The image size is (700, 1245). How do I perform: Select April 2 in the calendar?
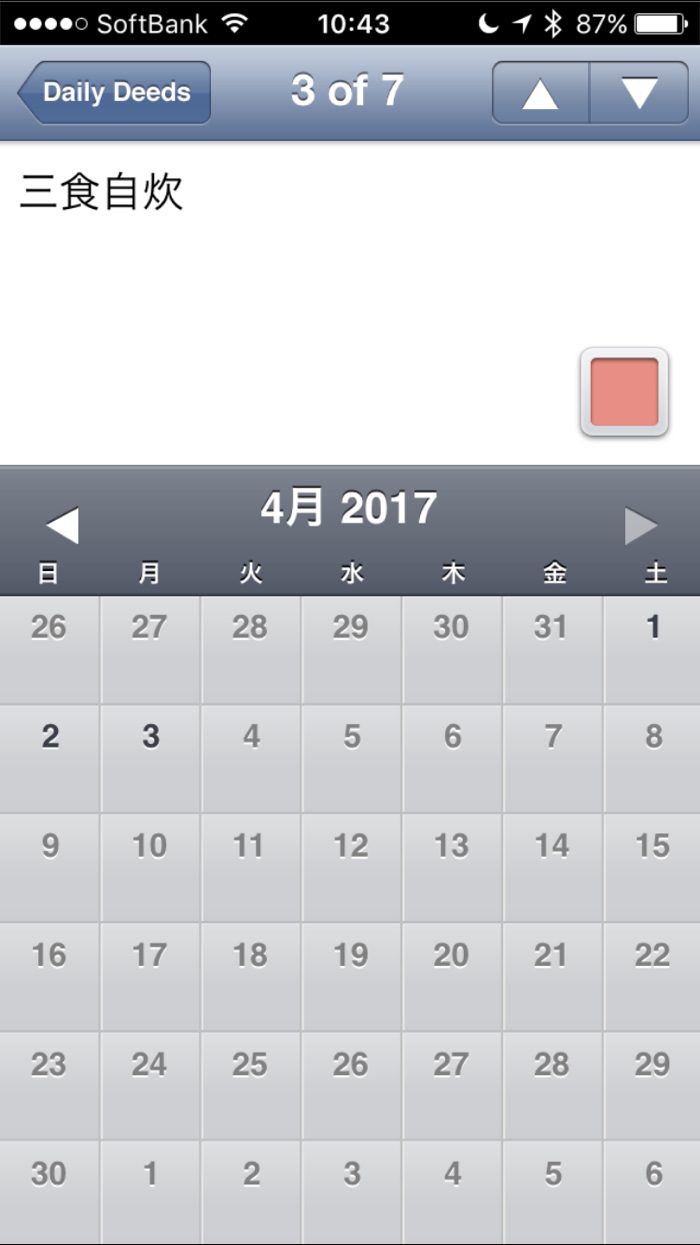(x=50, y=758)
